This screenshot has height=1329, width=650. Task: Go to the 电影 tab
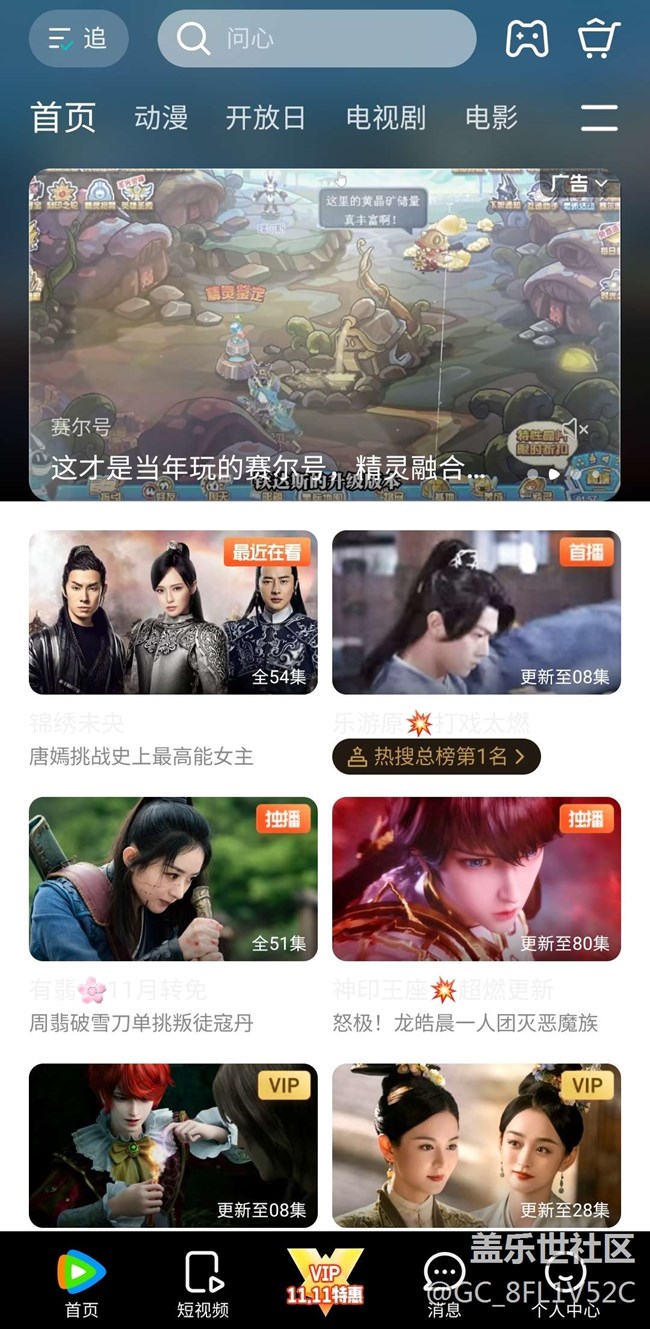tap(491, 118)
